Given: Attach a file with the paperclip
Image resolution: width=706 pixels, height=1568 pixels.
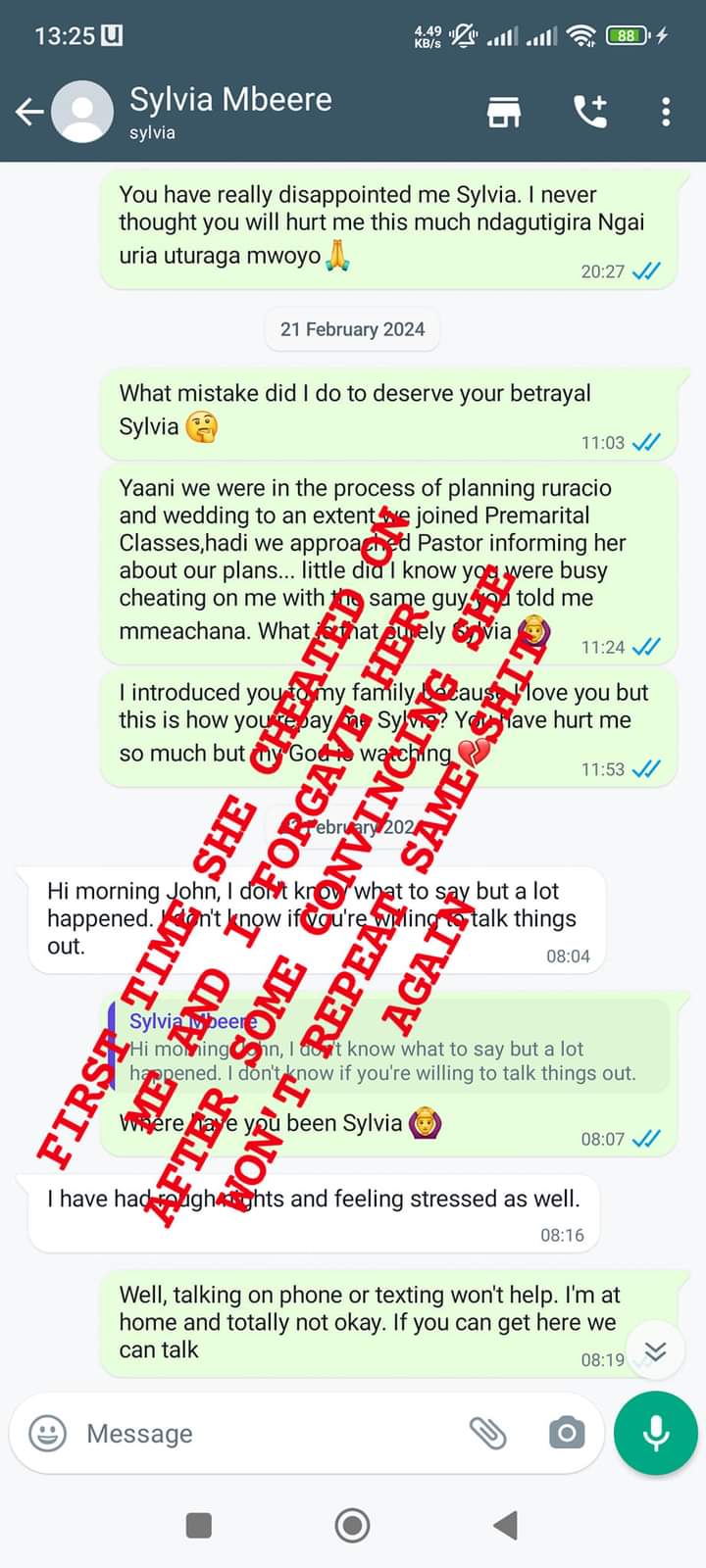Looking at the screenshot, I should [x=487, y=1433].
